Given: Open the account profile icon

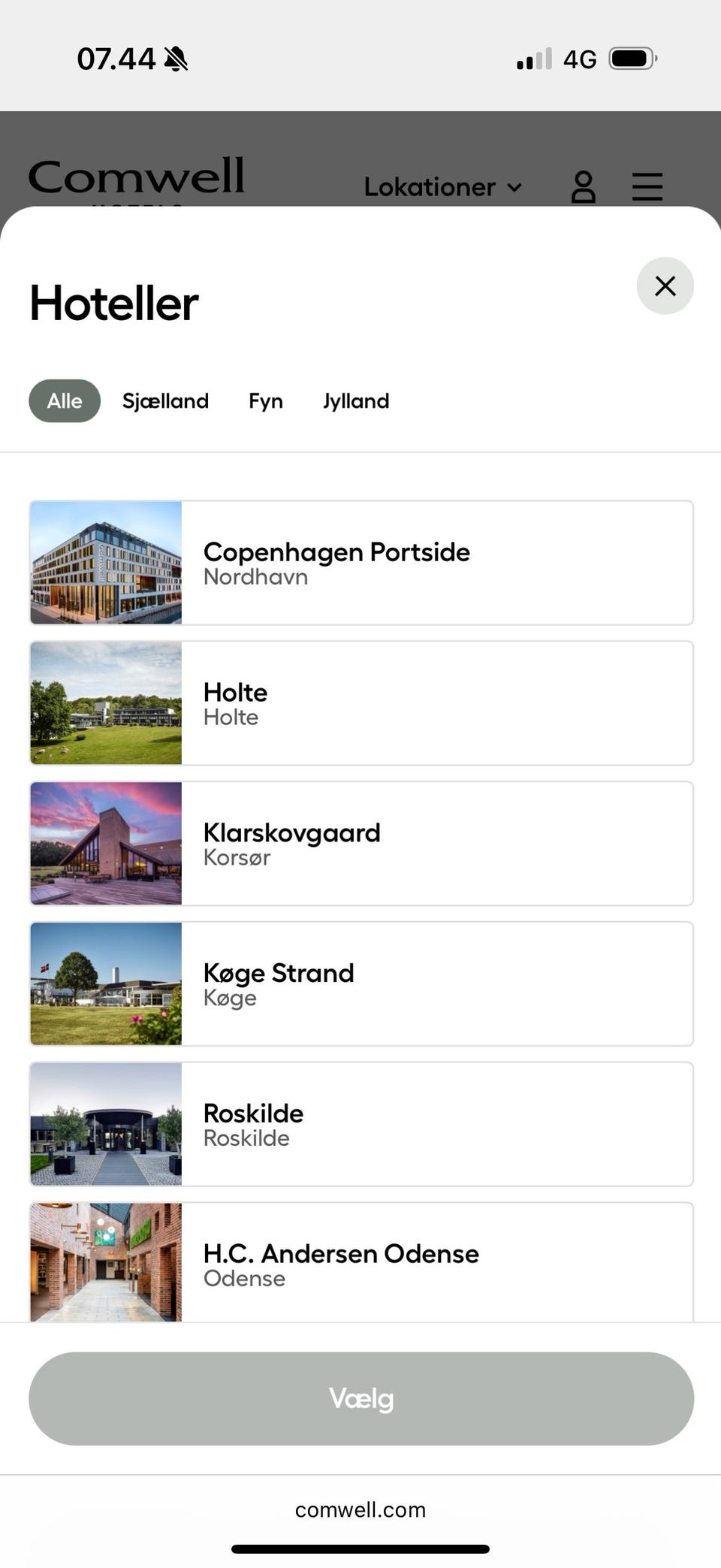Looking at the screenshot, I should pos(584,187).
